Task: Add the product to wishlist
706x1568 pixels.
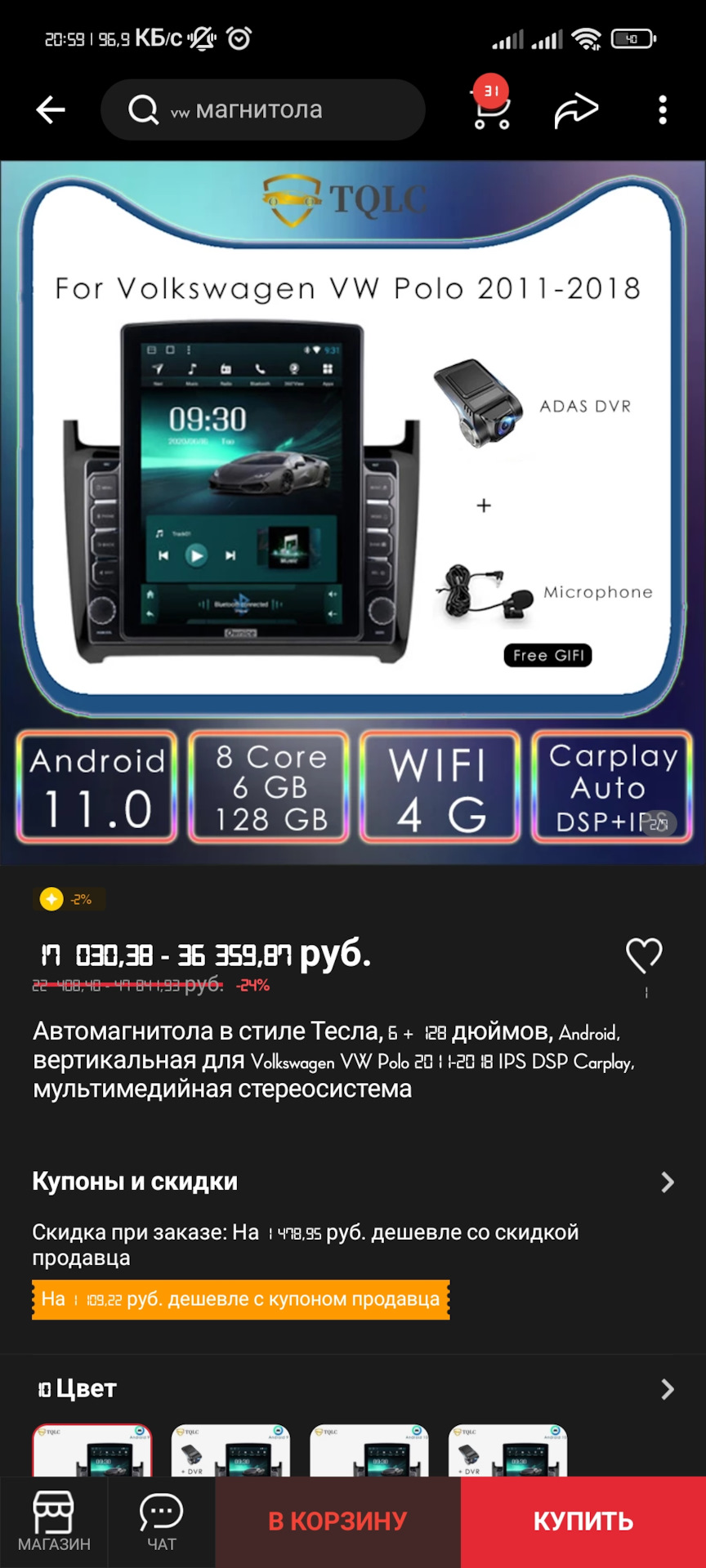Action: 644,955
